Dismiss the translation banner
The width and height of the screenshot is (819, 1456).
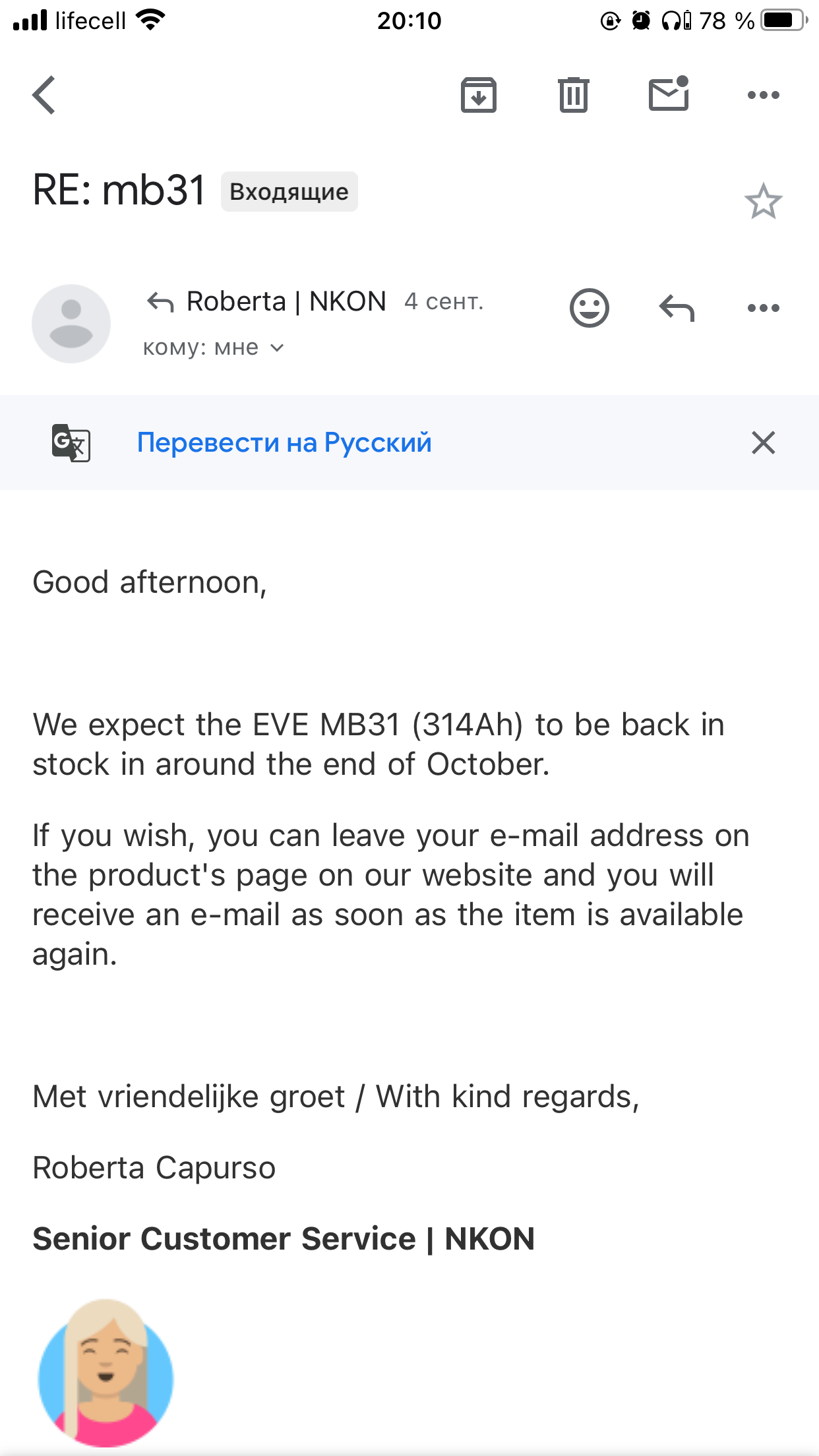[x=763, y=442]
